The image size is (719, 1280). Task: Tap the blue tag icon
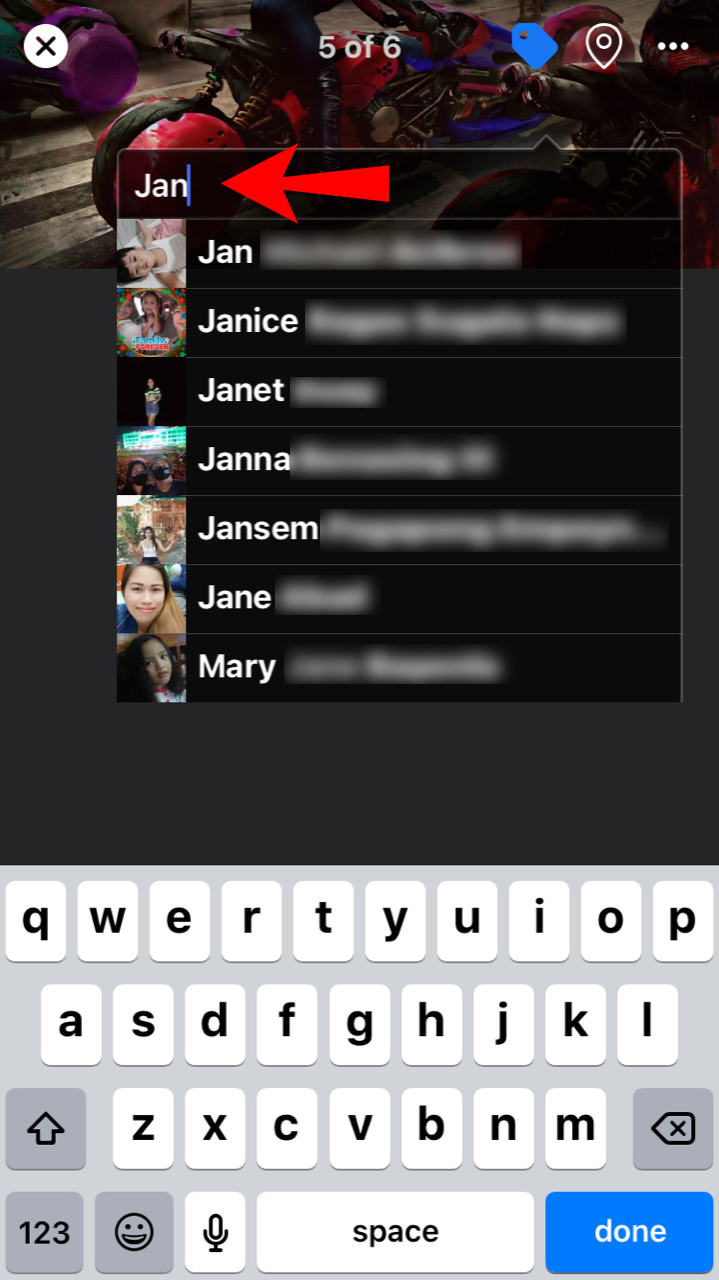[x=534, y=46]
